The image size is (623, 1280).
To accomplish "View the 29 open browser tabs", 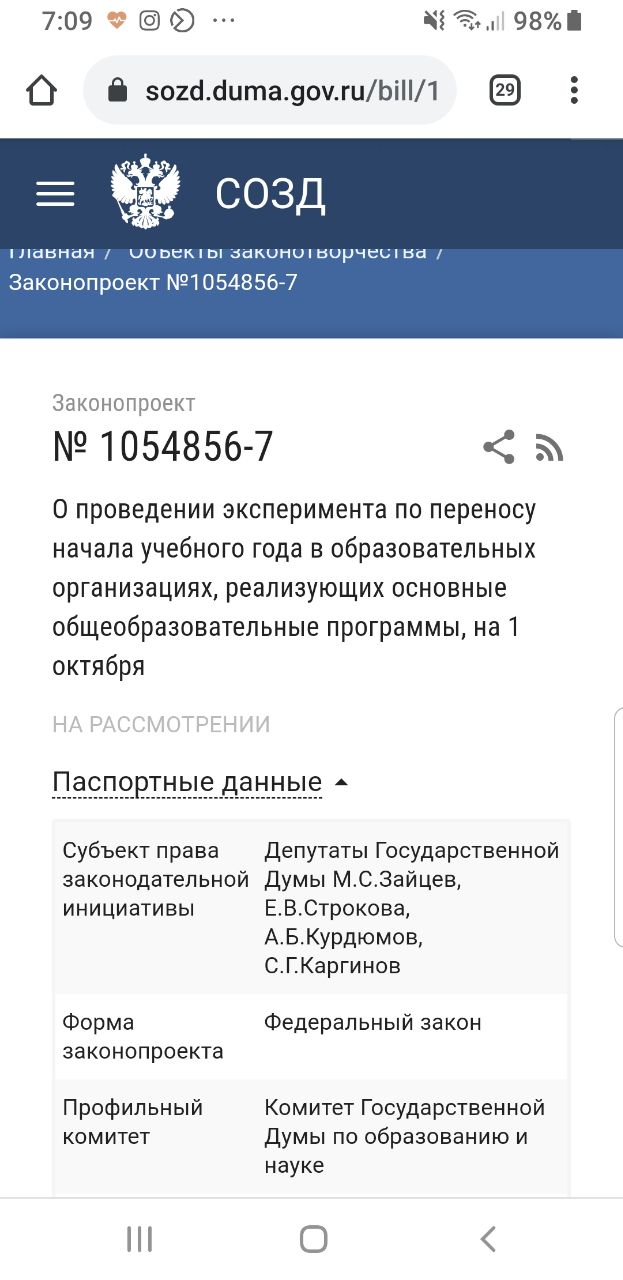I will click(x=505, y=91).
